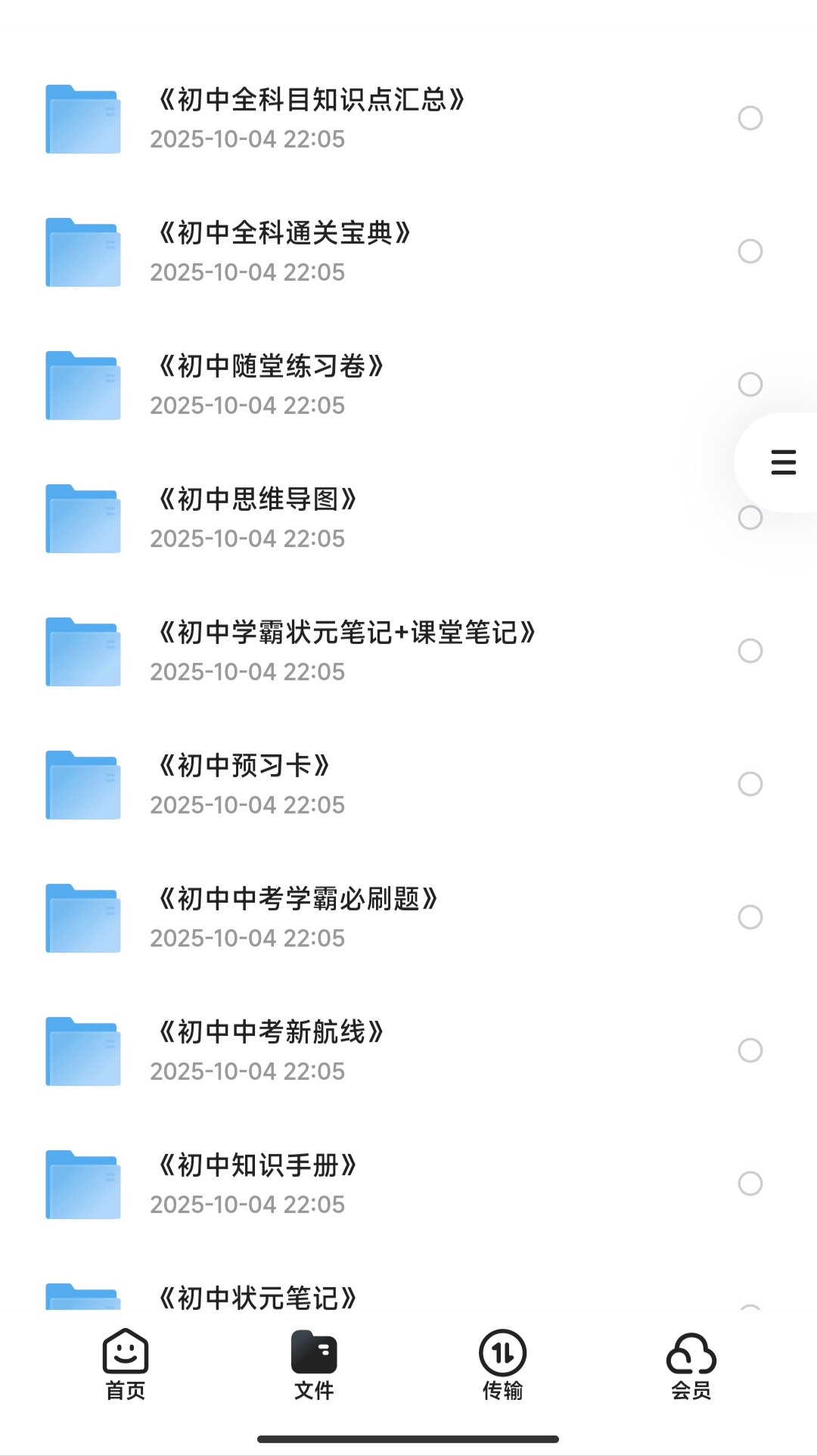The image size is (817, 1456).
Task: Select the 《初中预习卡》 folder circle
Action: click(750, 784)
